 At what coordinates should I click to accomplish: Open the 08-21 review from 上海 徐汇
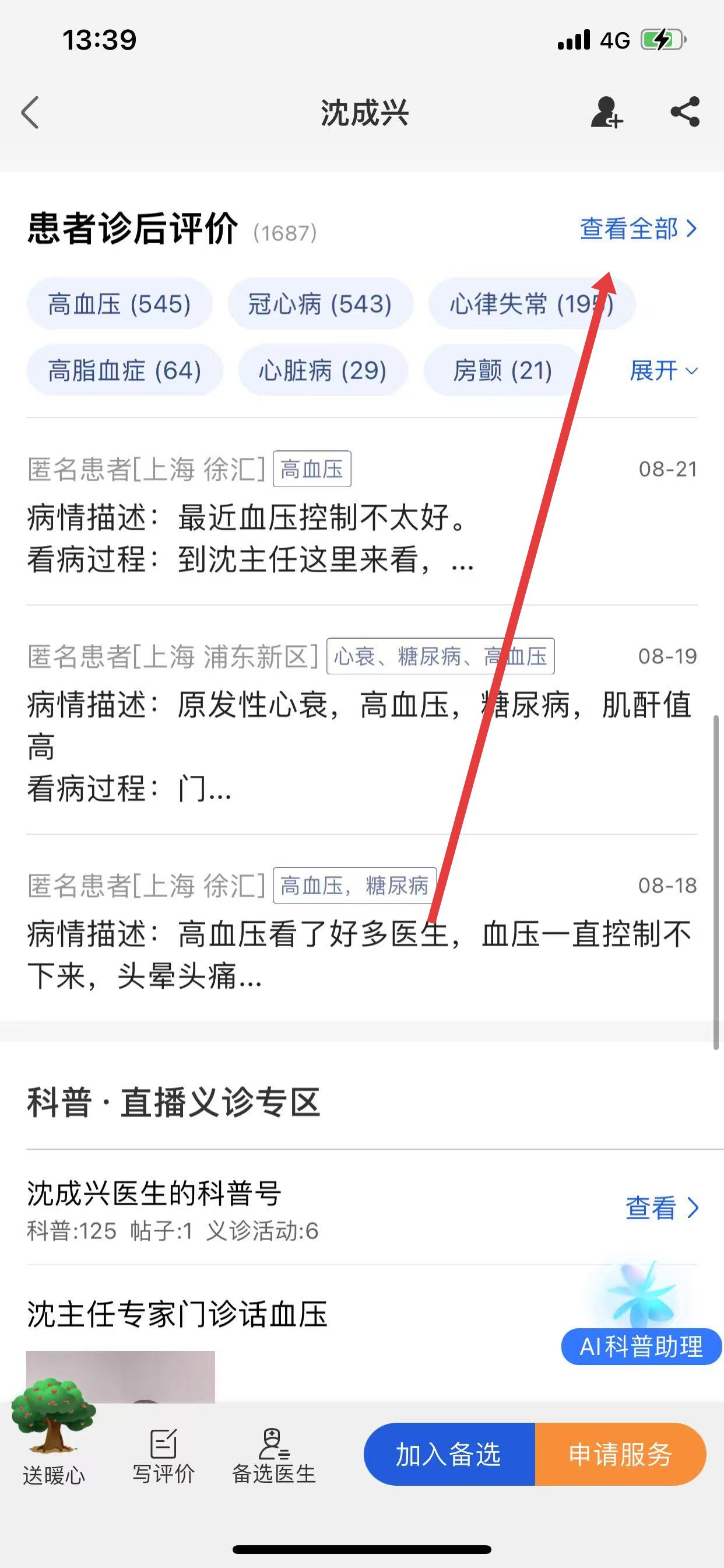click(361, 514)
